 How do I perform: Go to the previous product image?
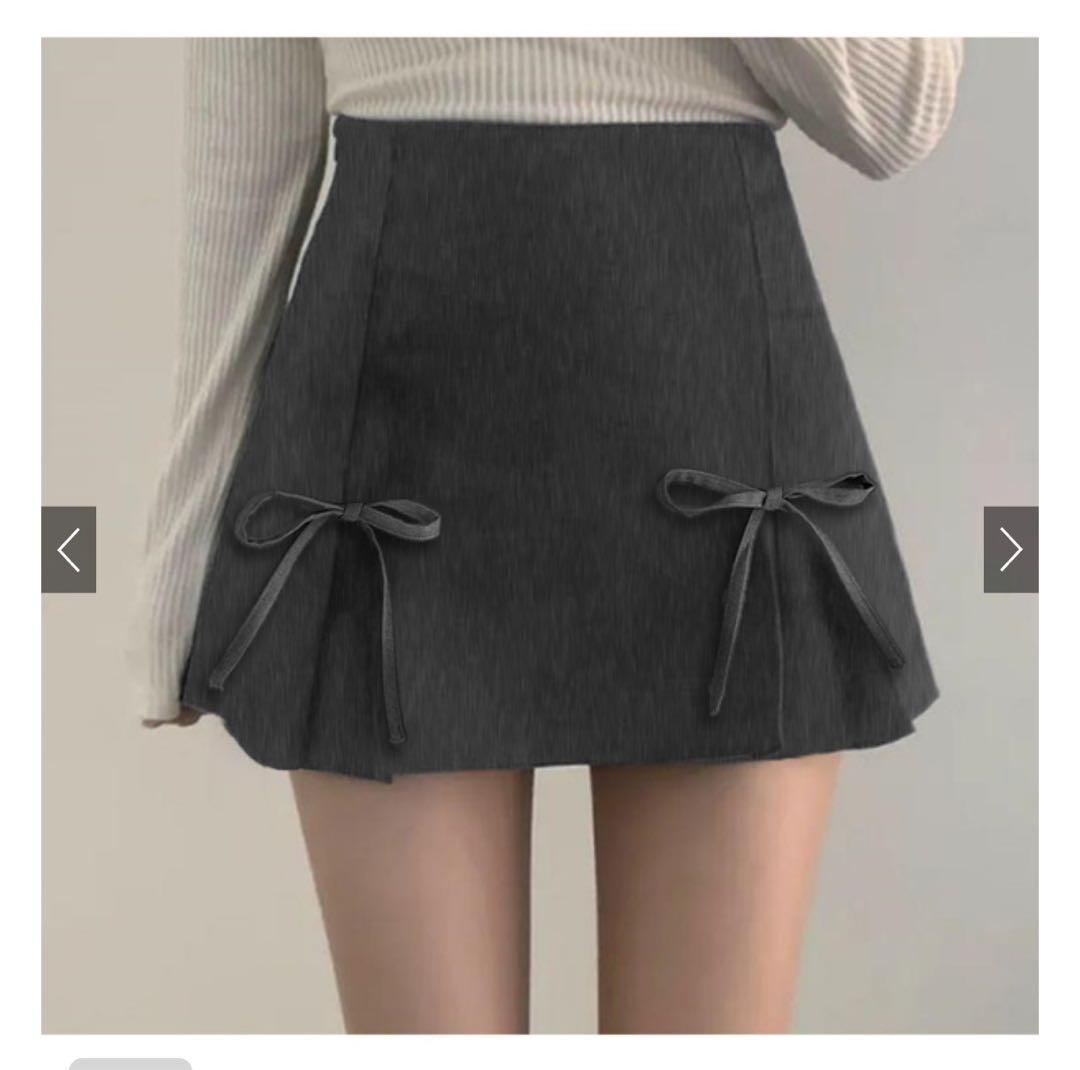[68, 550]
